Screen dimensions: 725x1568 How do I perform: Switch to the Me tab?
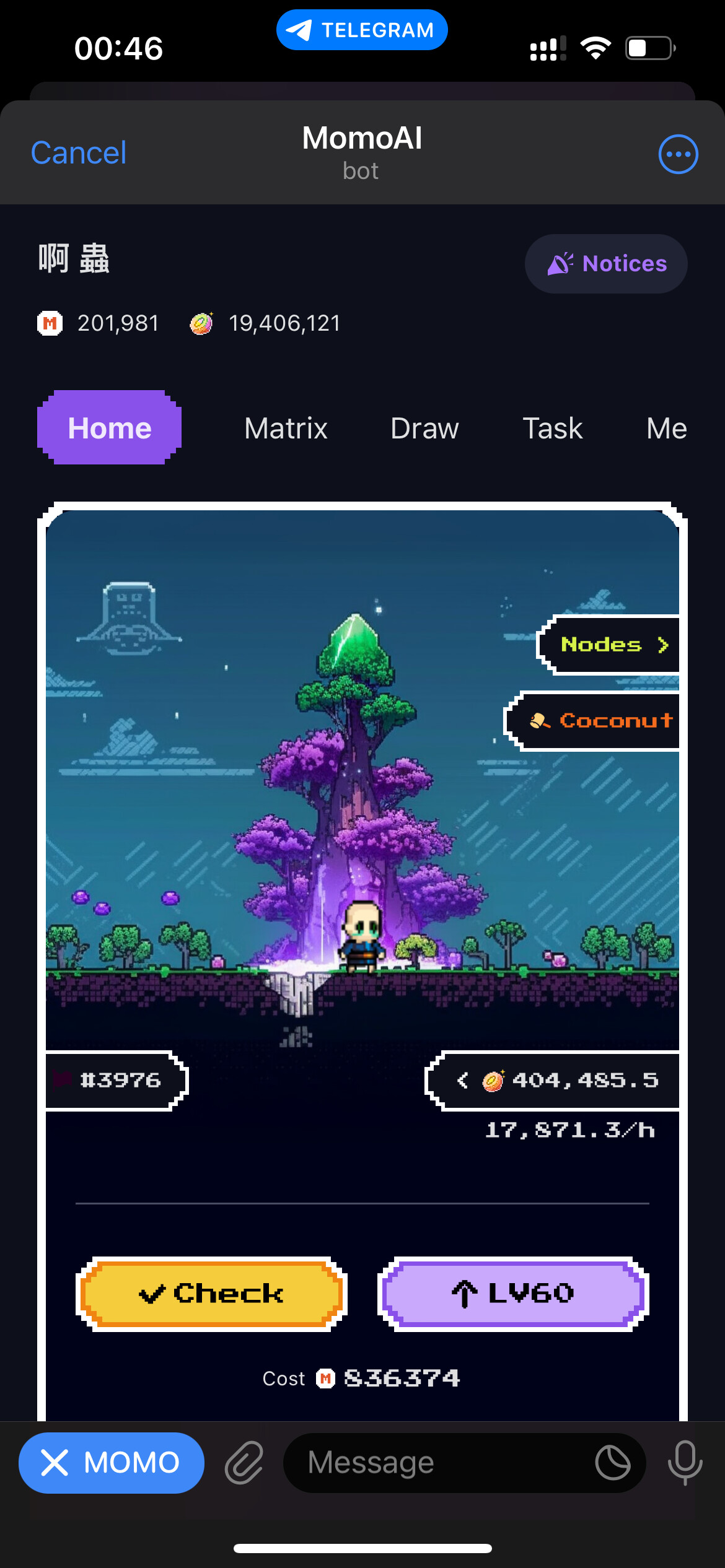[667, 428]
